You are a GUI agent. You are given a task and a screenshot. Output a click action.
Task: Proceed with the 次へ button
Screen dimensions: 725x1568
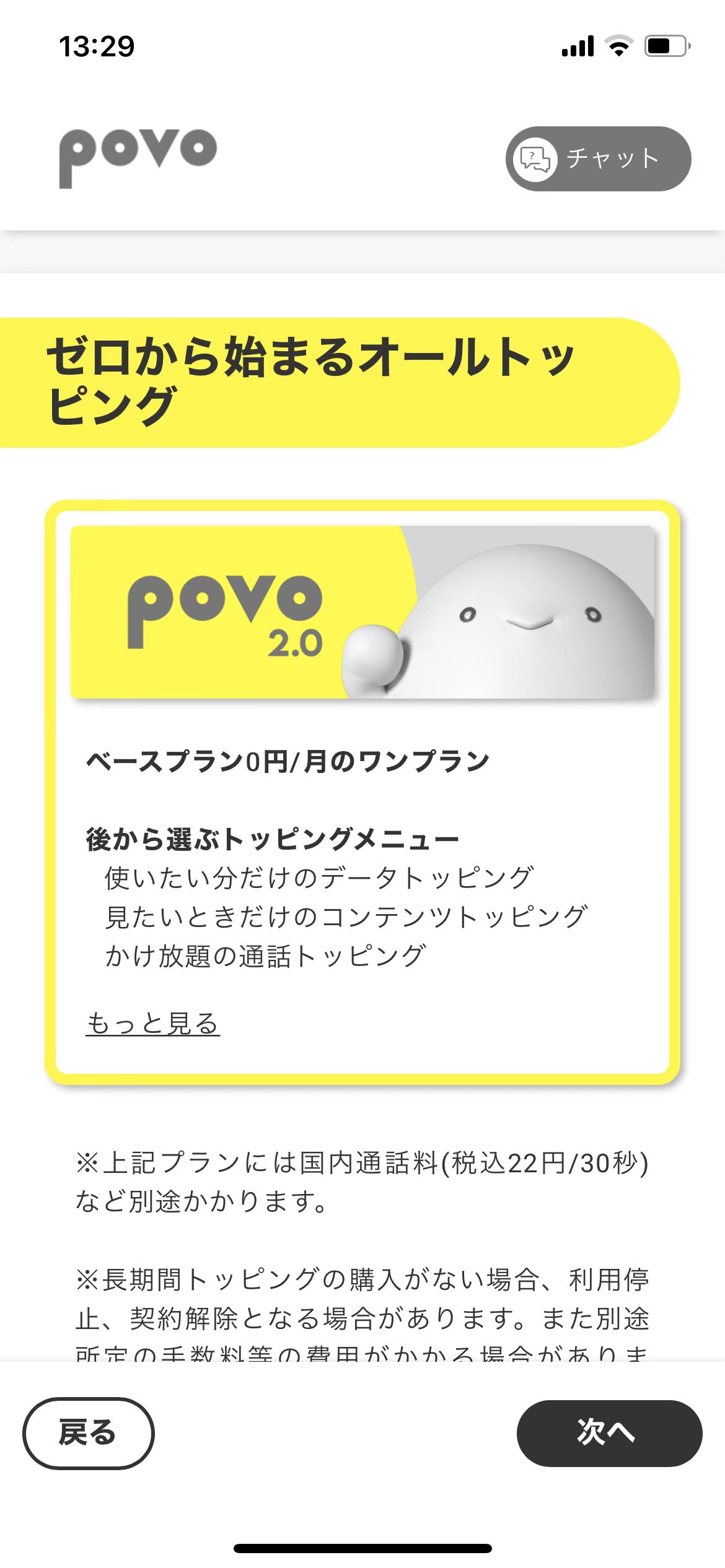[x=609, y=1433]
